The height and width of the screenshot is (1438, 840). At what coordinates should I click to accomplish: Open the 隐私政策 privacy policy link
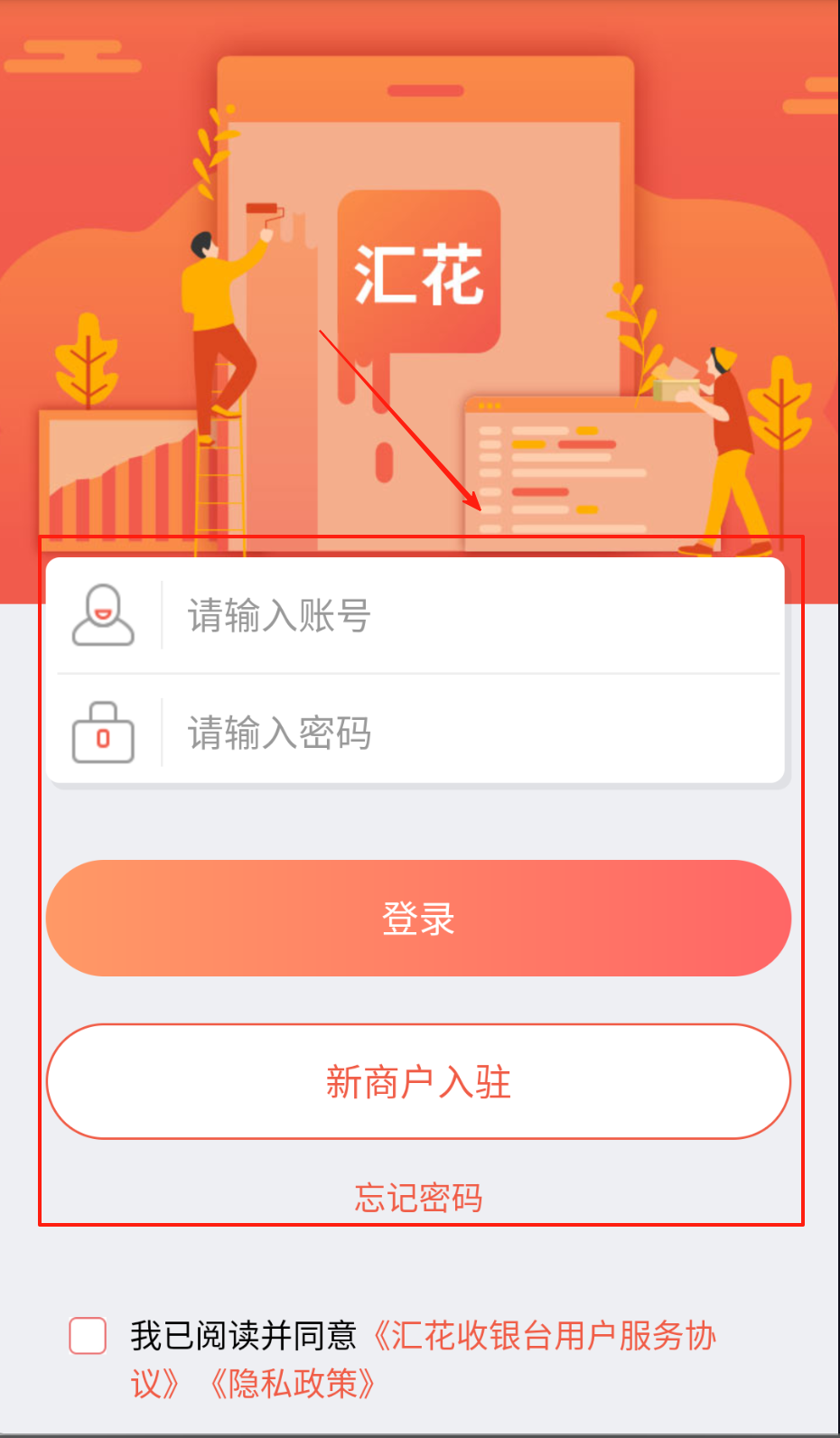(x=293, y=1383)
